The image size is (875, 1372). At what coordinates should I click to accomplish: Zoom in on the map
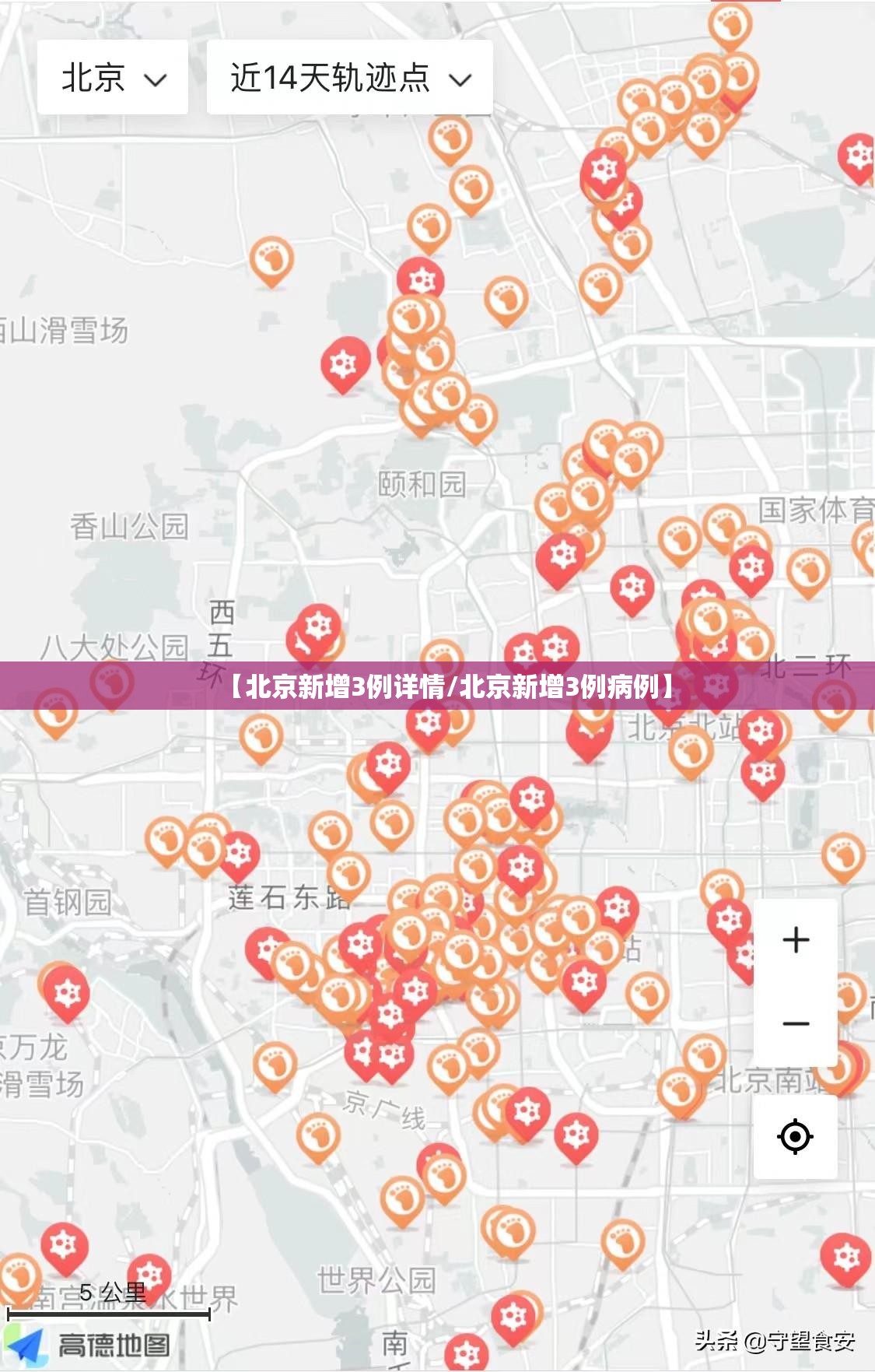(x=795, y=940)
